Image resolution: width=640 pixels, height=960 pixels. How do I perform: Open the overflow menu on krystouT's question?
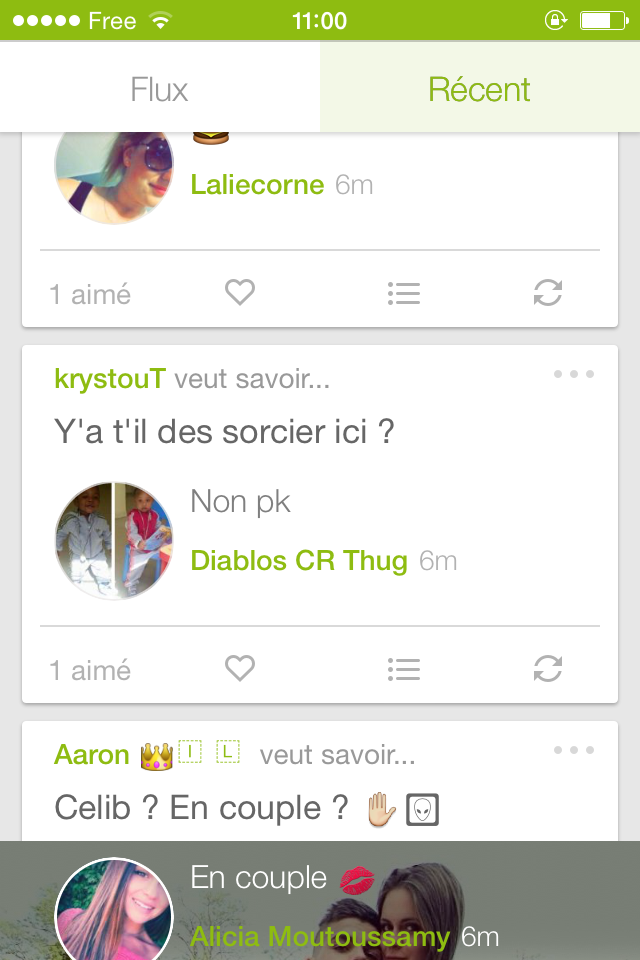(574, 374)
